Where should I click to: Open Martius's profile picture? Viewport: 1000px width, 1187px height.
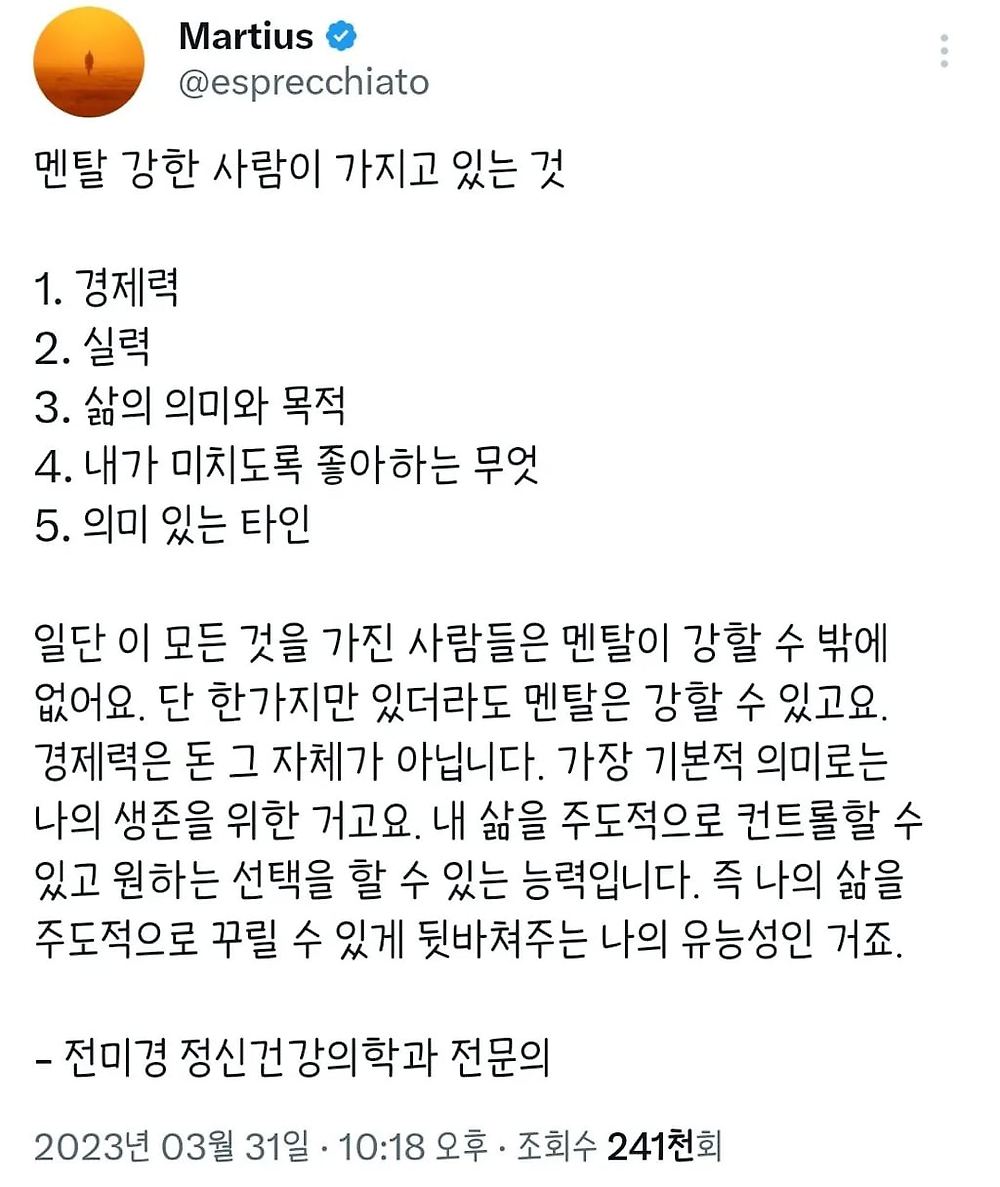(x=89, y=62)
